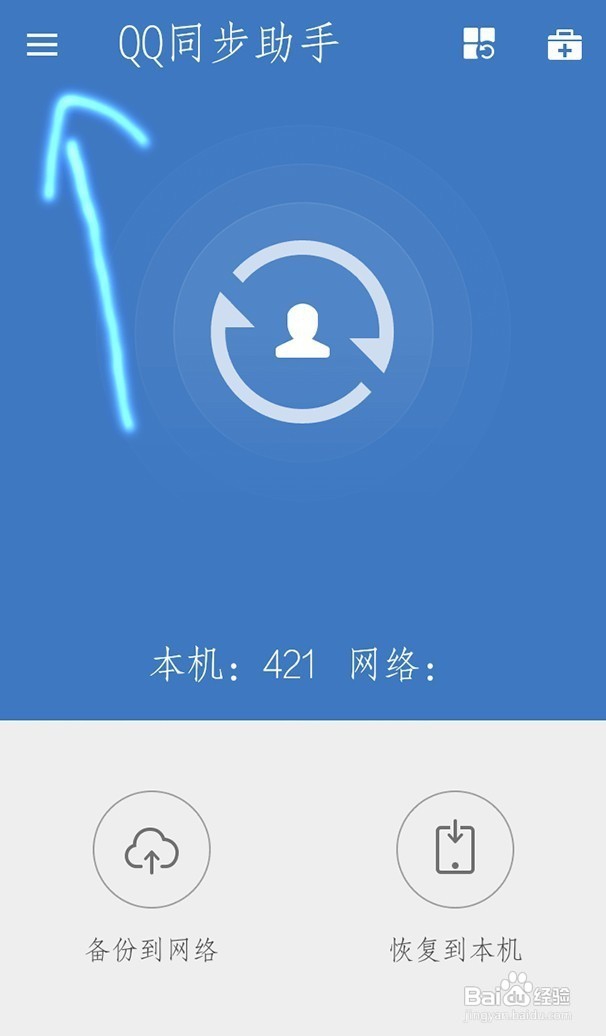Tap 恢复到本机 restore button
The height and width of the screenshot is (1036, 606).
(455, 849)
